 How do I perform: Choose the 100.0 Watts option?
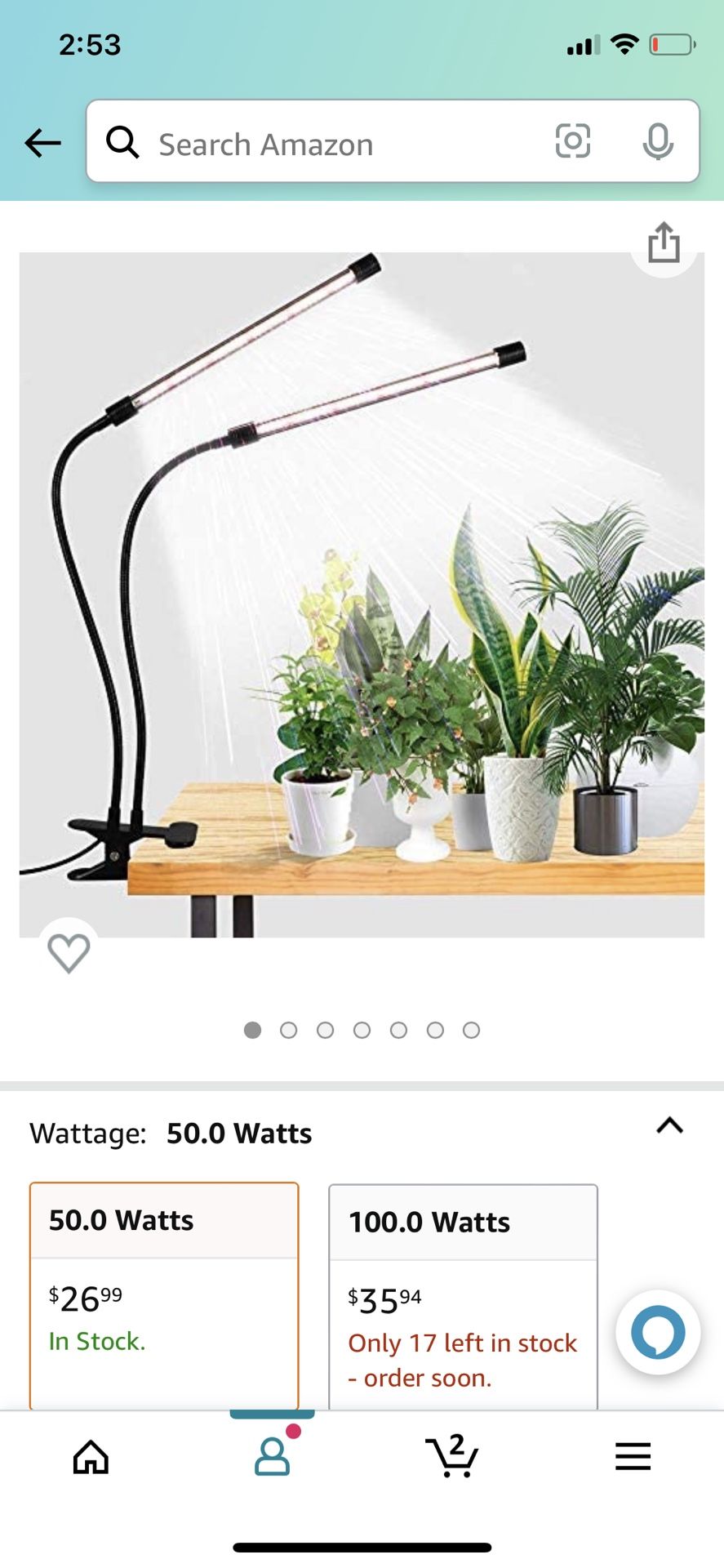(463, 1296)
